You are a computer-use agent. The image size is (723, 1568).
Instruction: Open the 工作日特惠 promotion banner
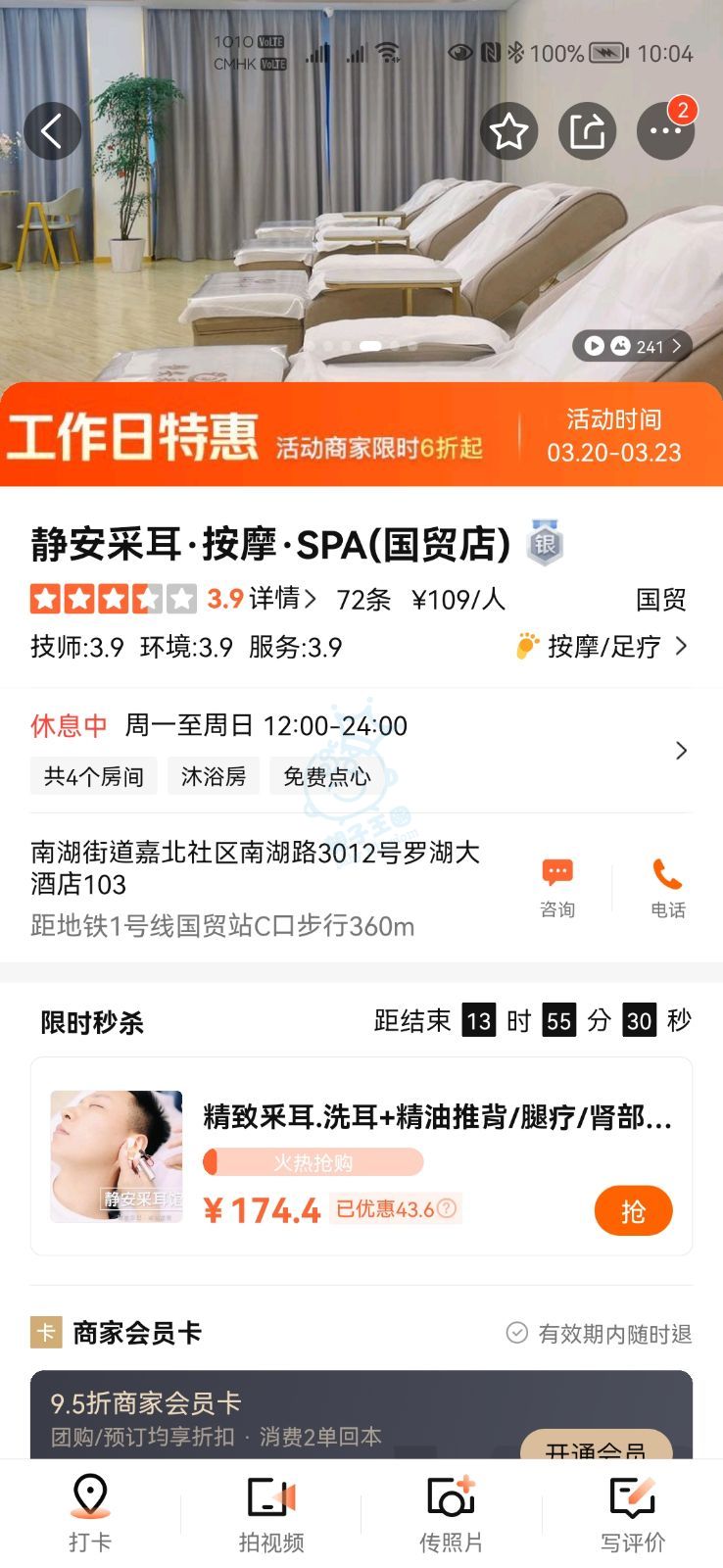[x=361, y=435]
